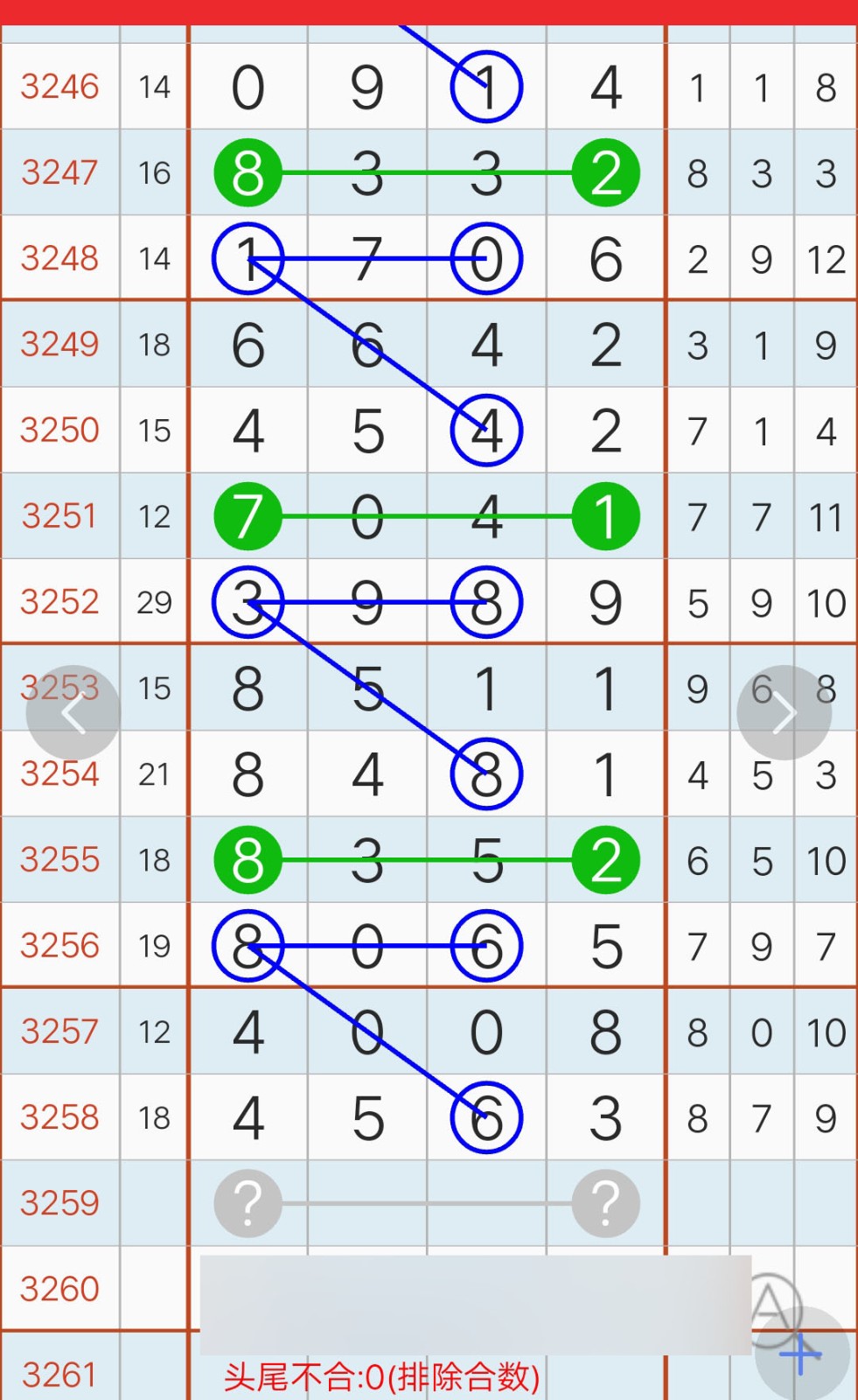Select period label 3246
The height and width of the screenshot is (1400, 858).
tap(58, 86)
